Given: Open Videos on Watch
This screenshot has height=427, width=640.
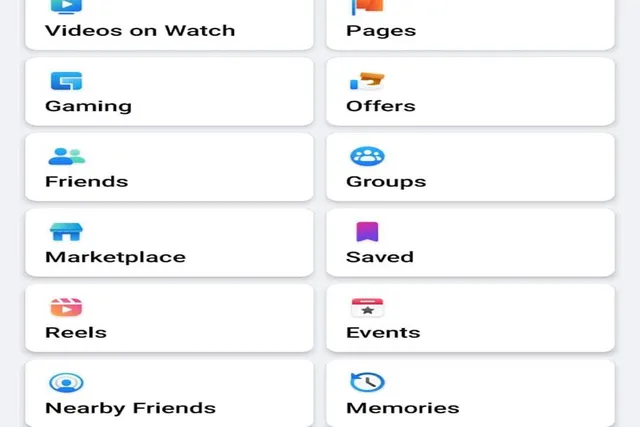Looking at the screenshot, I should tap(168, 24).
